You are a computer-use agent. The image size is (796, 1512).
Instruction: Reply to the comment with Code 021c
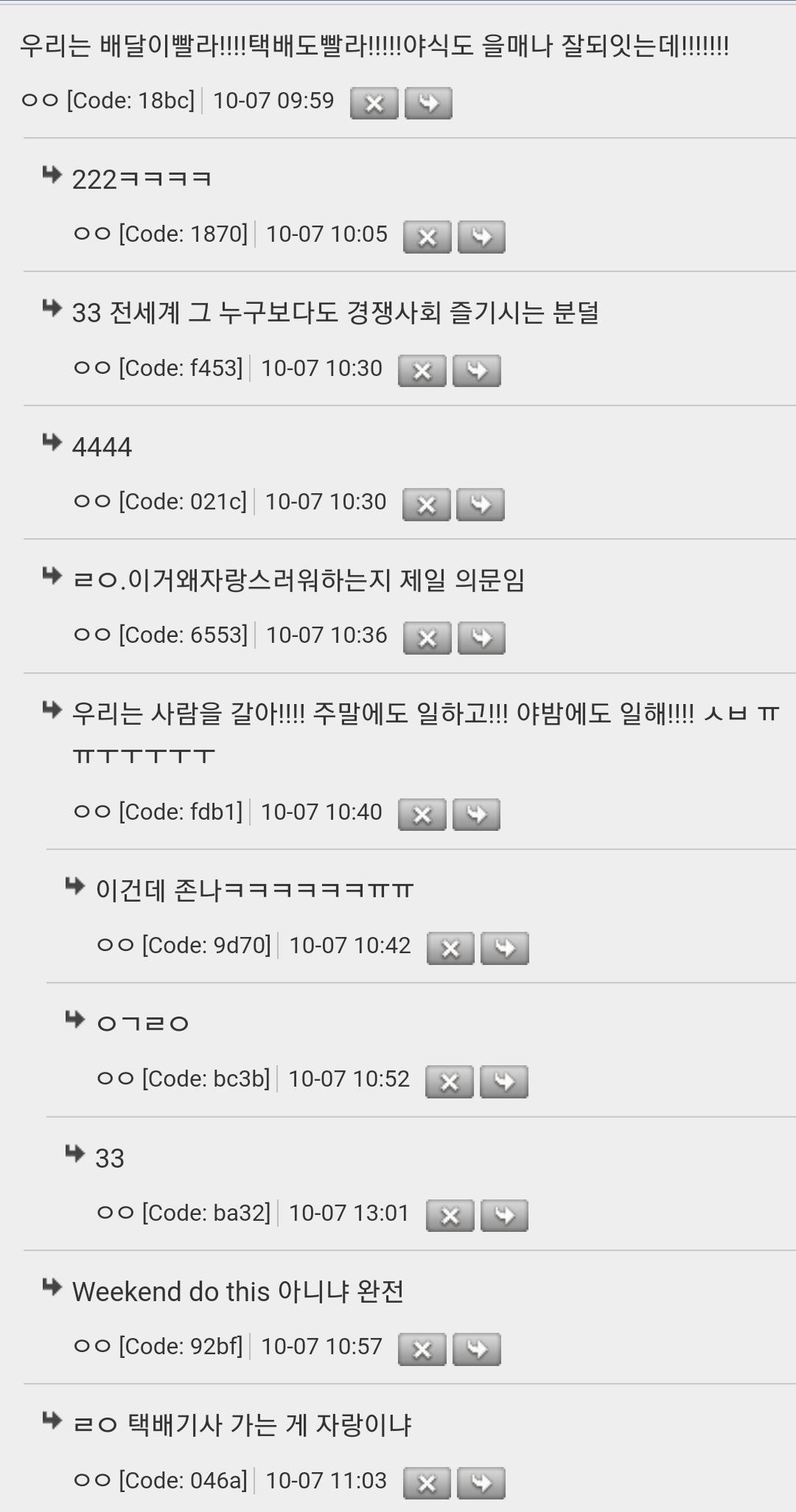click(x=481, y=504)
